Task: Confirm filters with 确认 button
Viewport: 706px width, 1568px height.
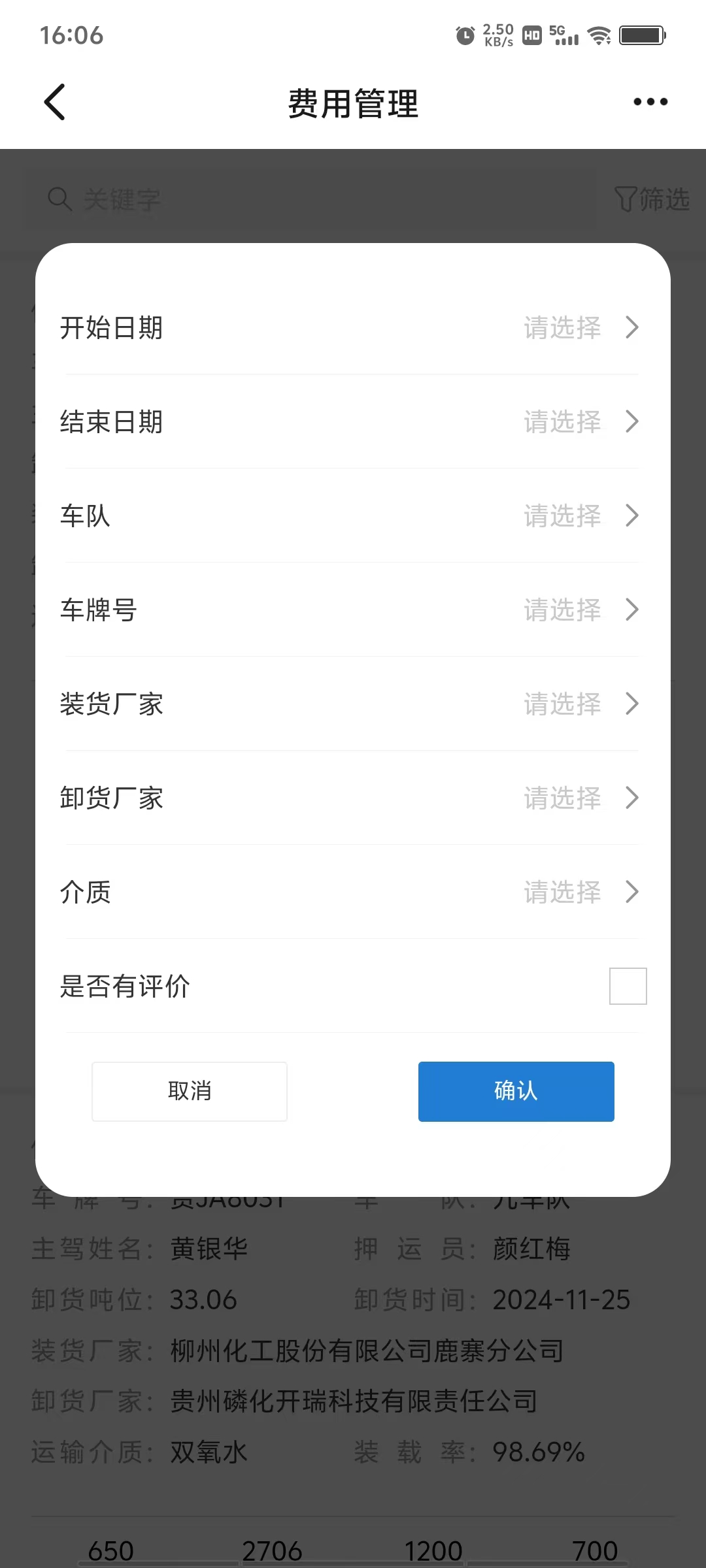Action: coord(516,1091)
